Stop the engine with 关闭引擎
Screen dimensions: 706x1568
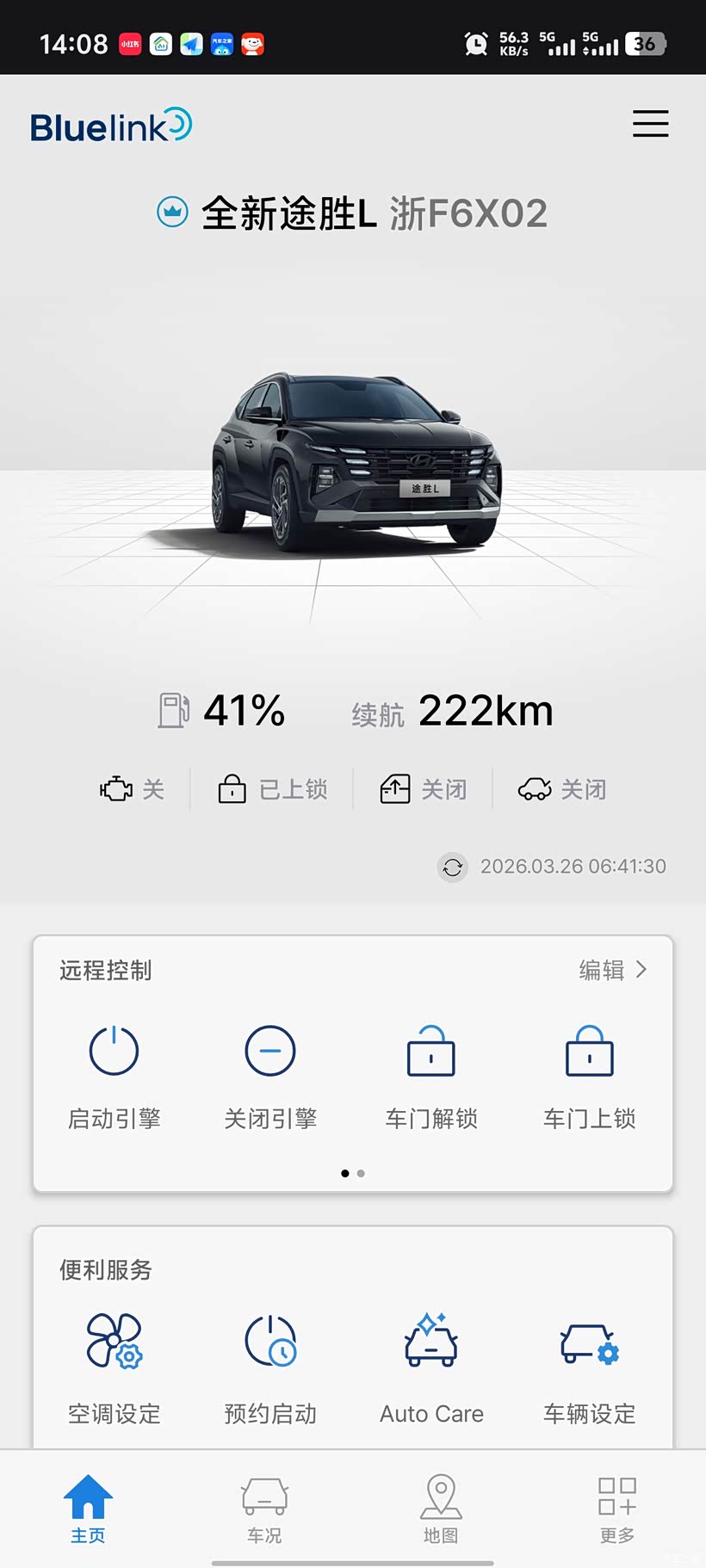(x=270, y=1077)
